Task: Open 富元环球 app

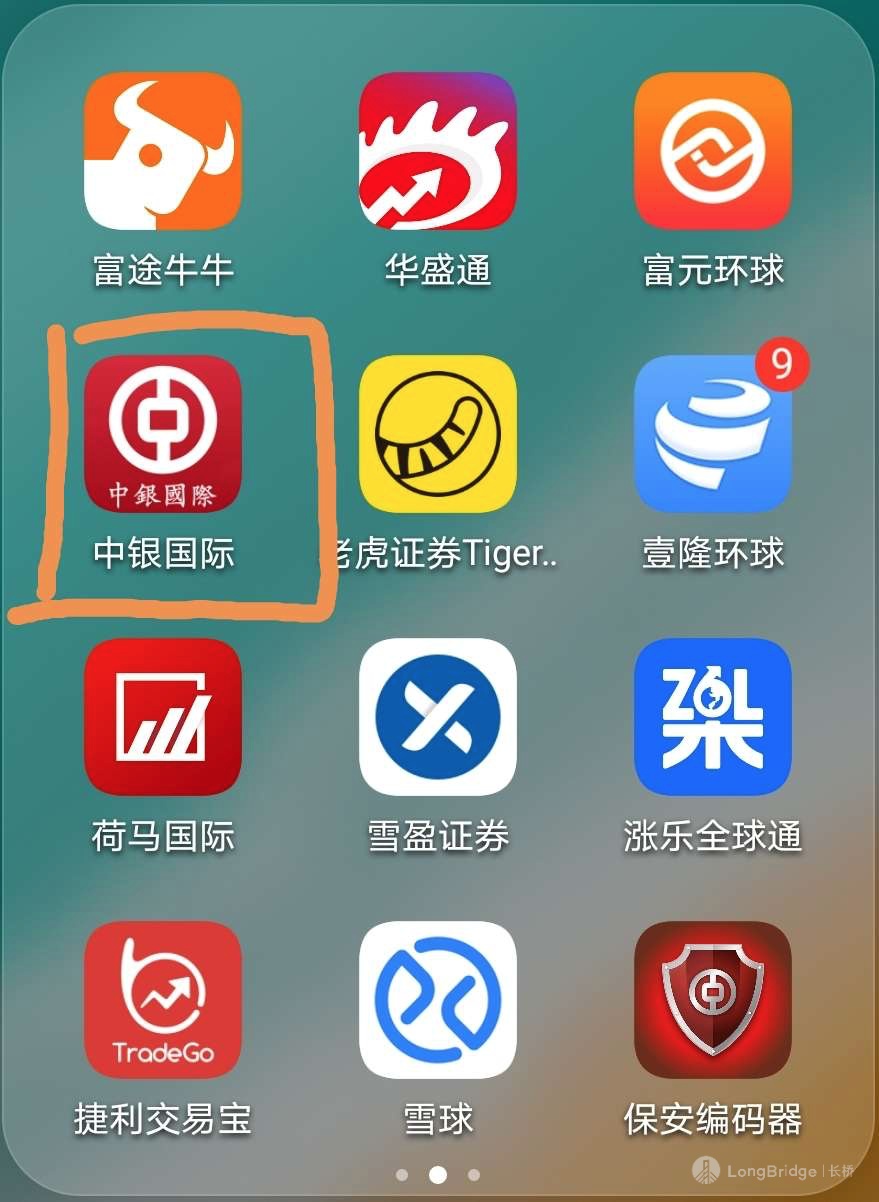Action: (x=713, y=151)
